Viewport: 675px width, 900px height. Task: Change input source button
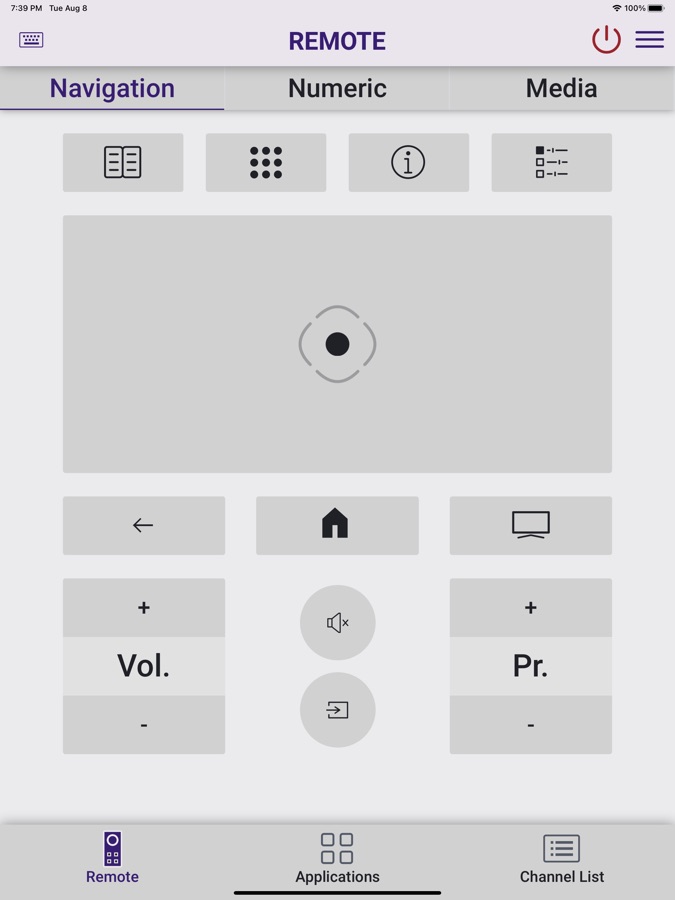click(x=337, y=710)
